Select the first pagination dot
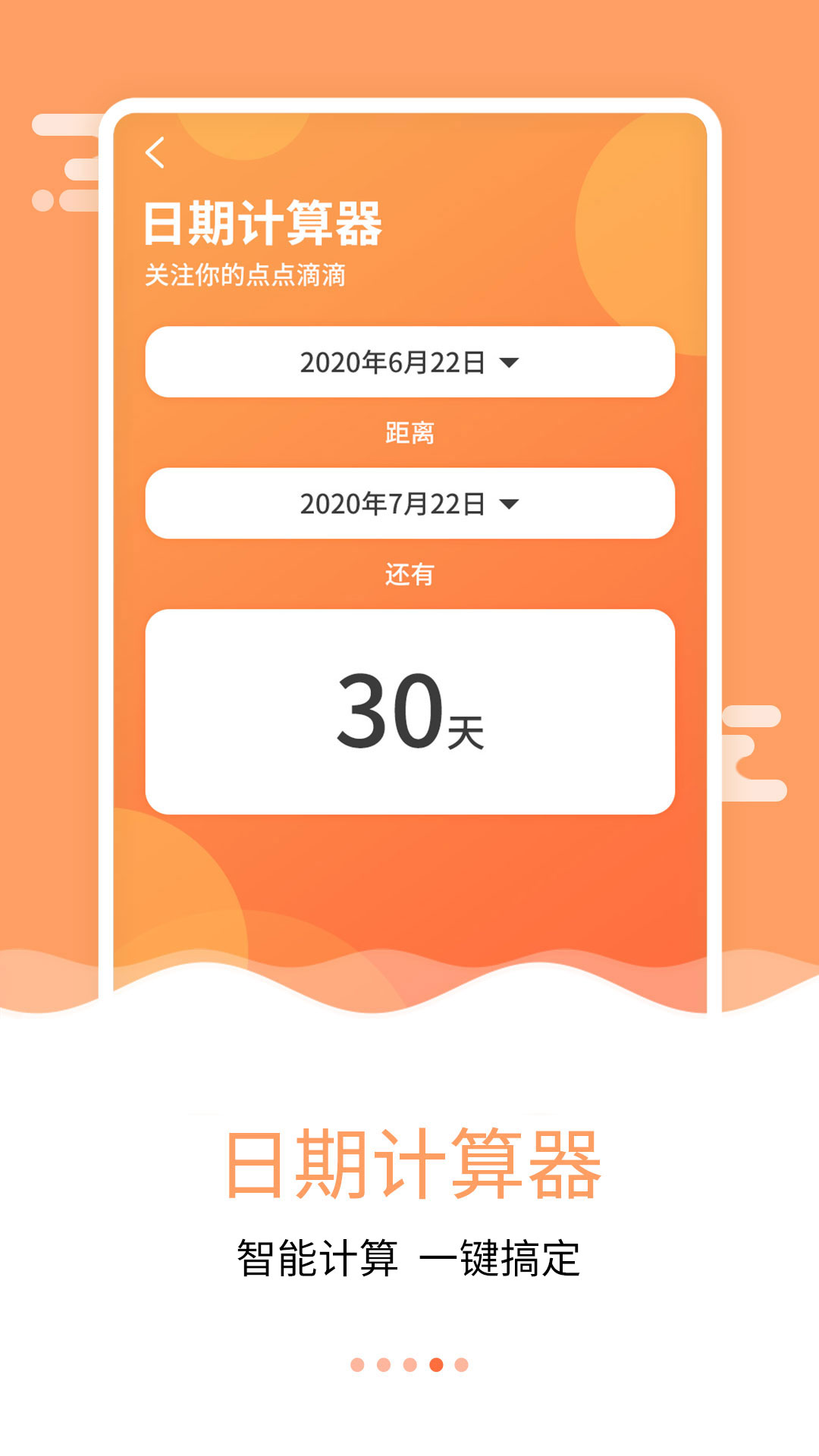 click(x=357, y=1364)
